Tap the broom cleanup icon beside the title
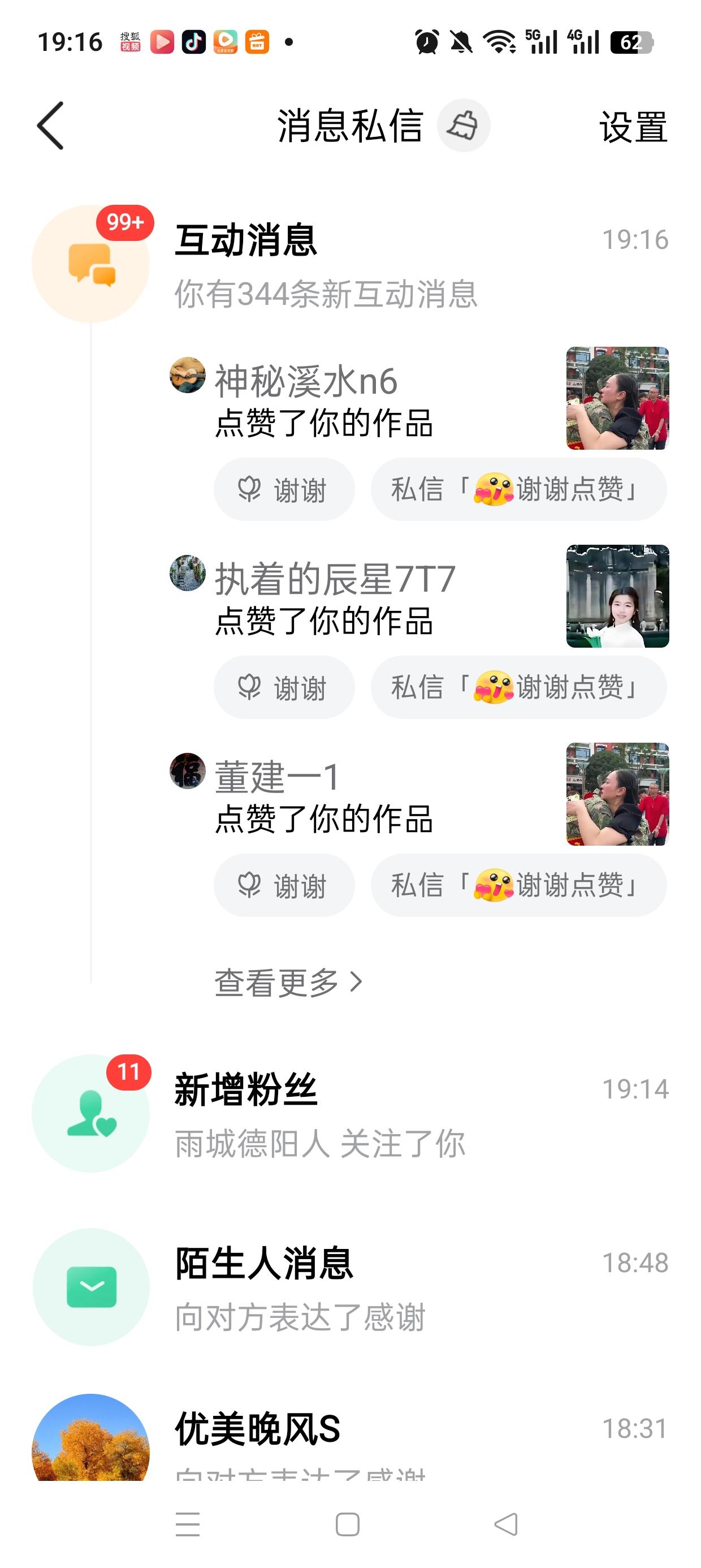Screen dimensions: 701x1568 click(x=464, y=125)
